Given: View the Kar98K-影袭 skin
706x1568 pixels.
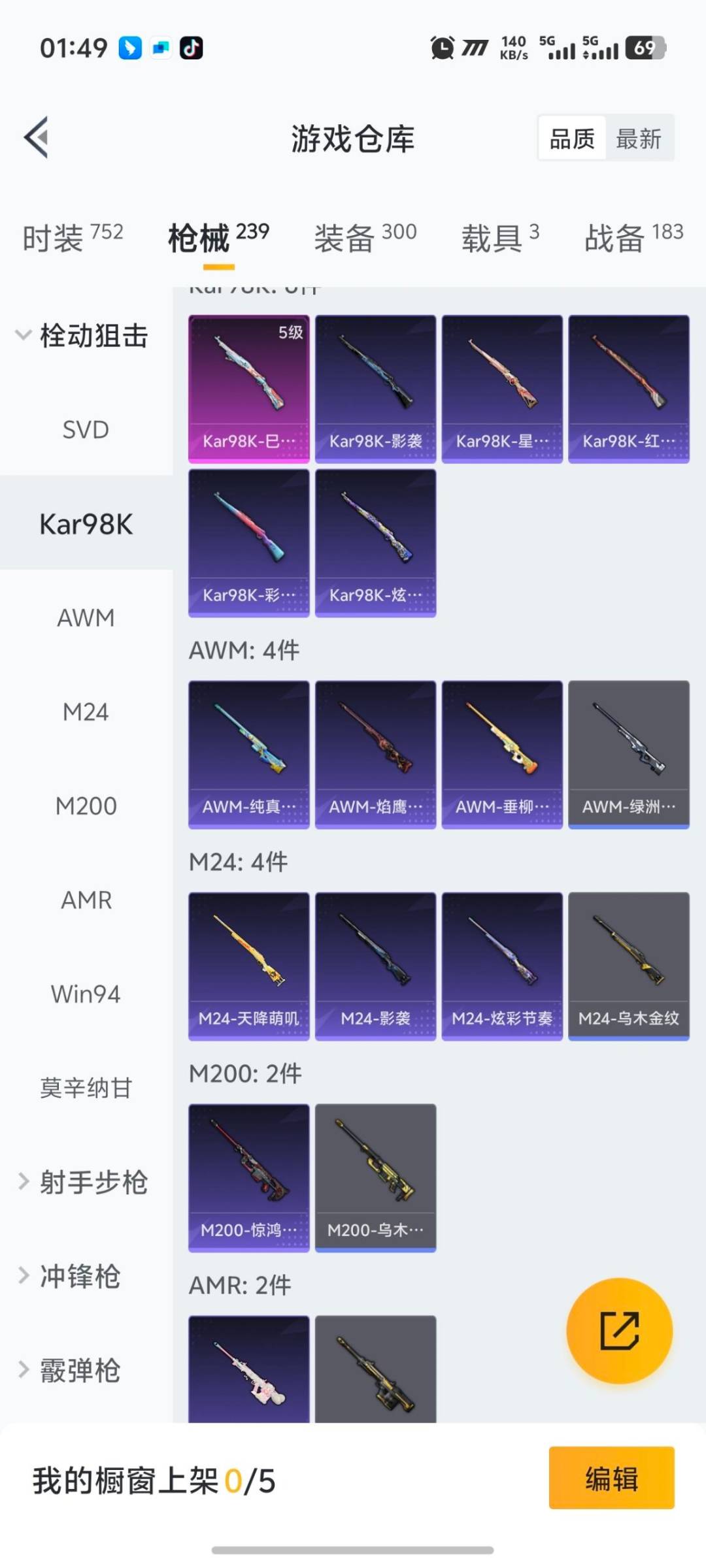Looking at the screenshot, I should click(x=375, y=389).
